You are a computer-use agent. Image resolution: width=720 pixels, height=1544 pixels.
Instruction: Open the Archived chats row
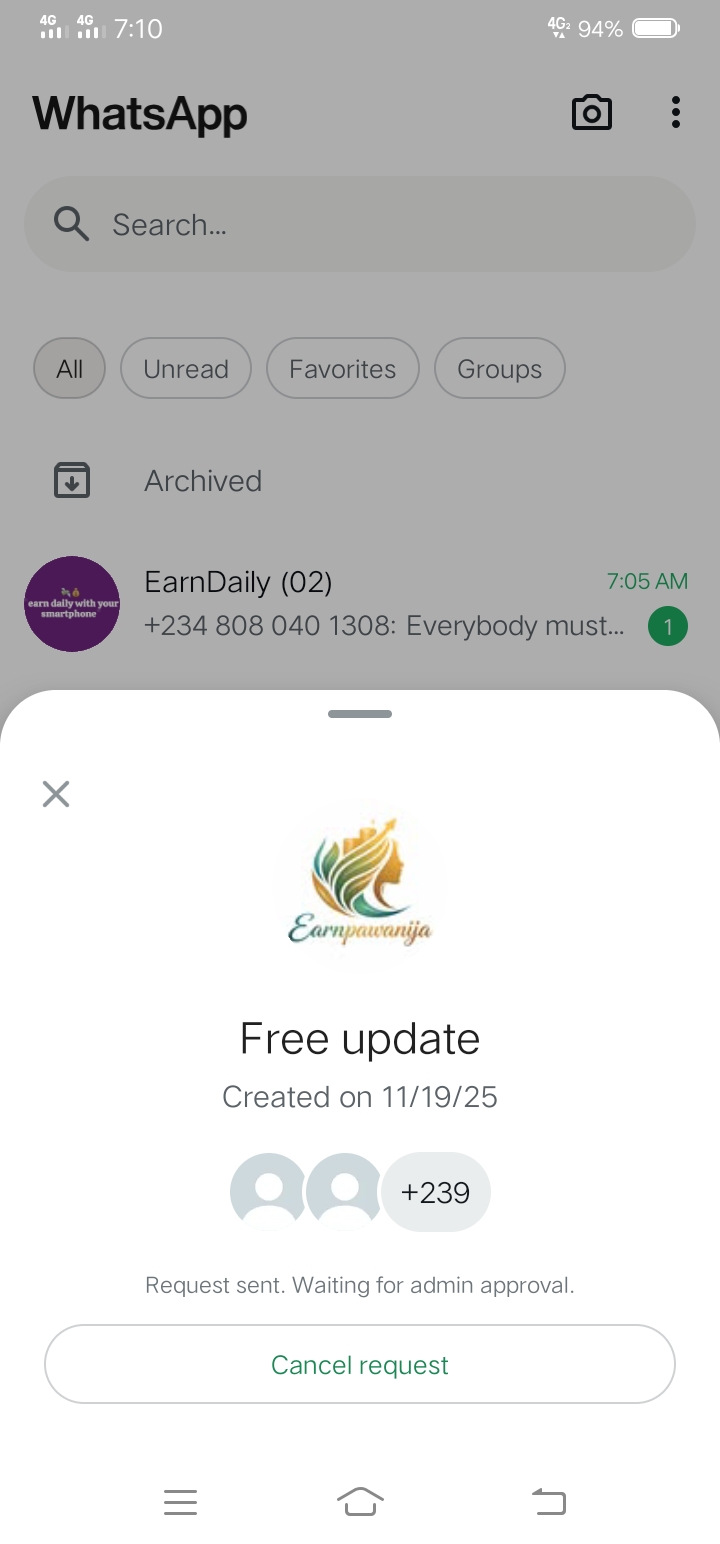[x=203, y=481]
